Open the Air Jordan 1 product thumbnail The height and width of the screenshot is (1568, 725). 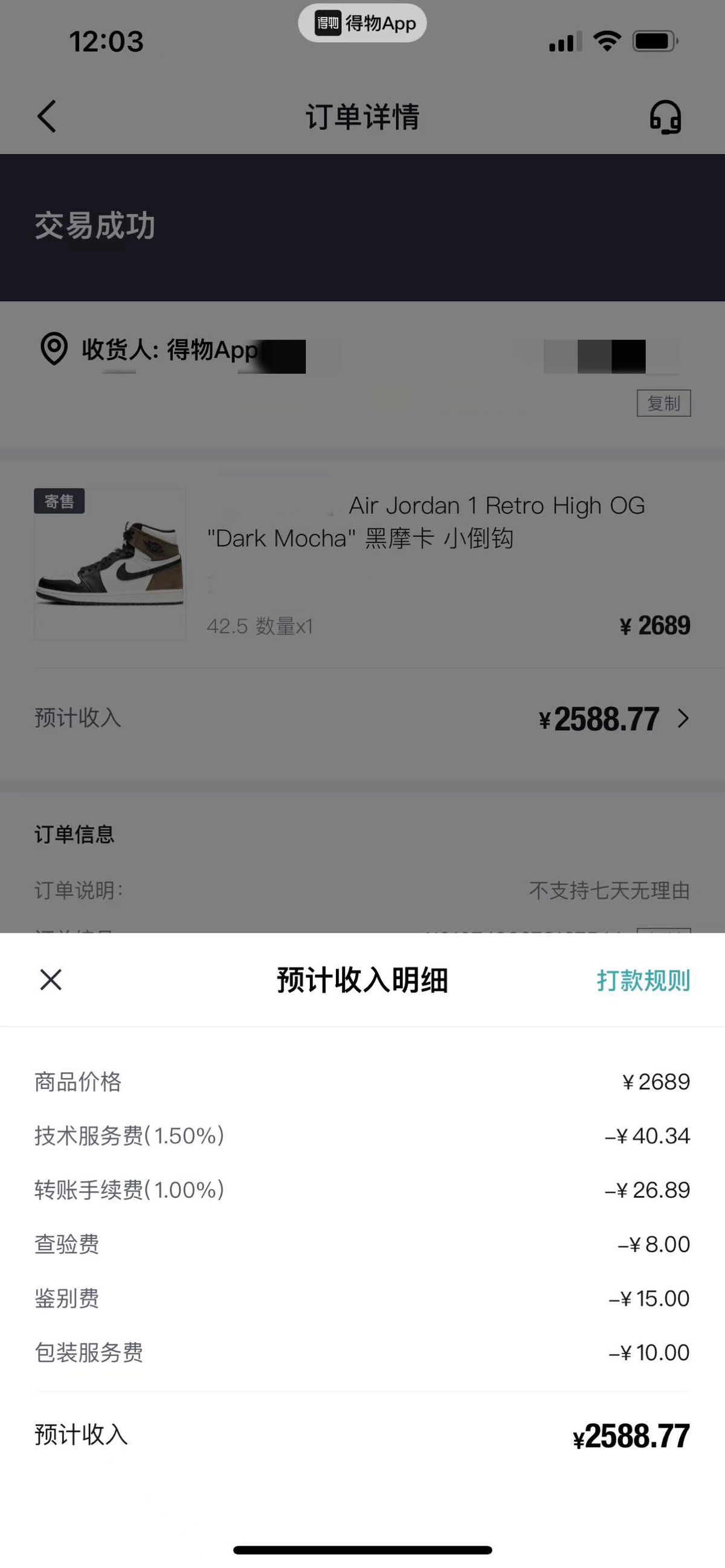tap(110, 564)
